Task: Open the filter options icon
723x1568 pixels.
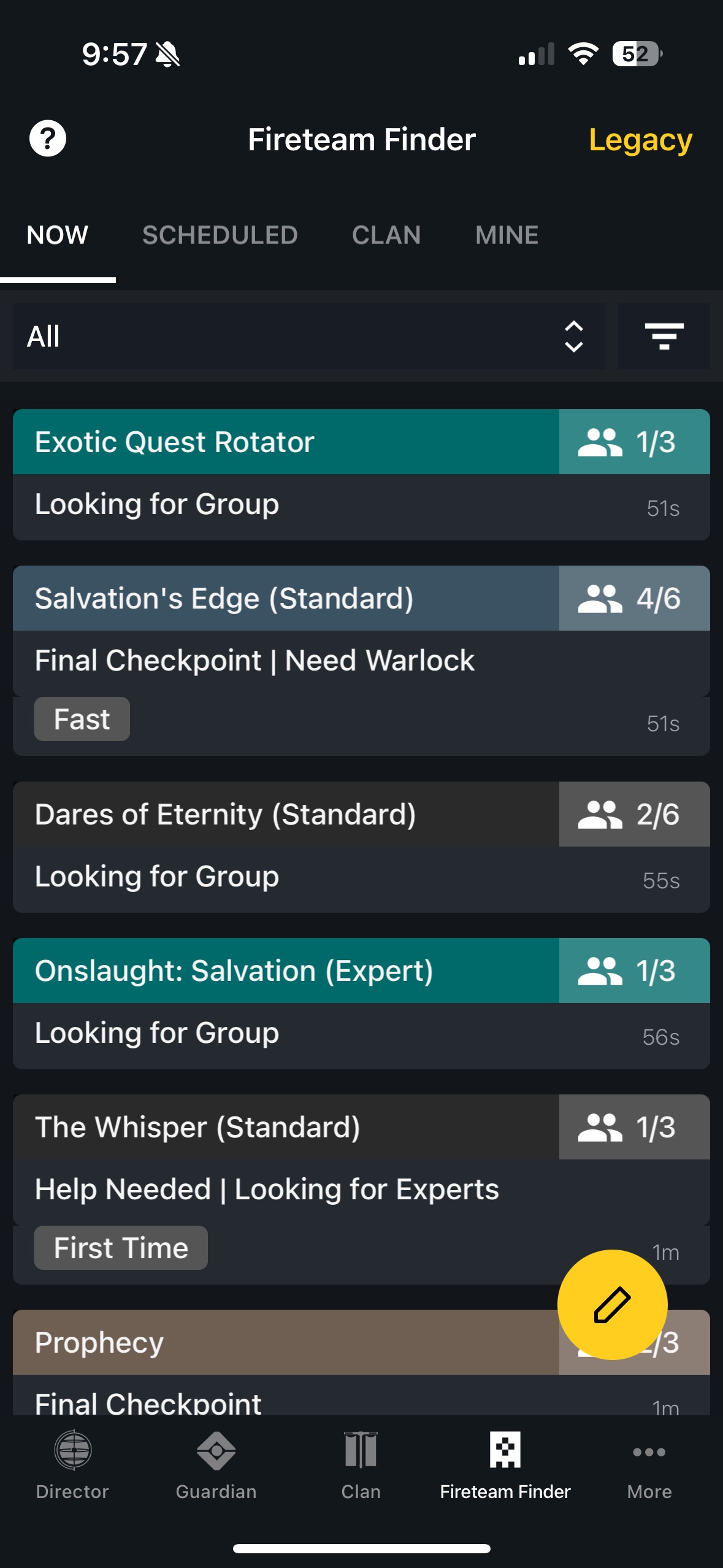Action: (x=664, y=336)
